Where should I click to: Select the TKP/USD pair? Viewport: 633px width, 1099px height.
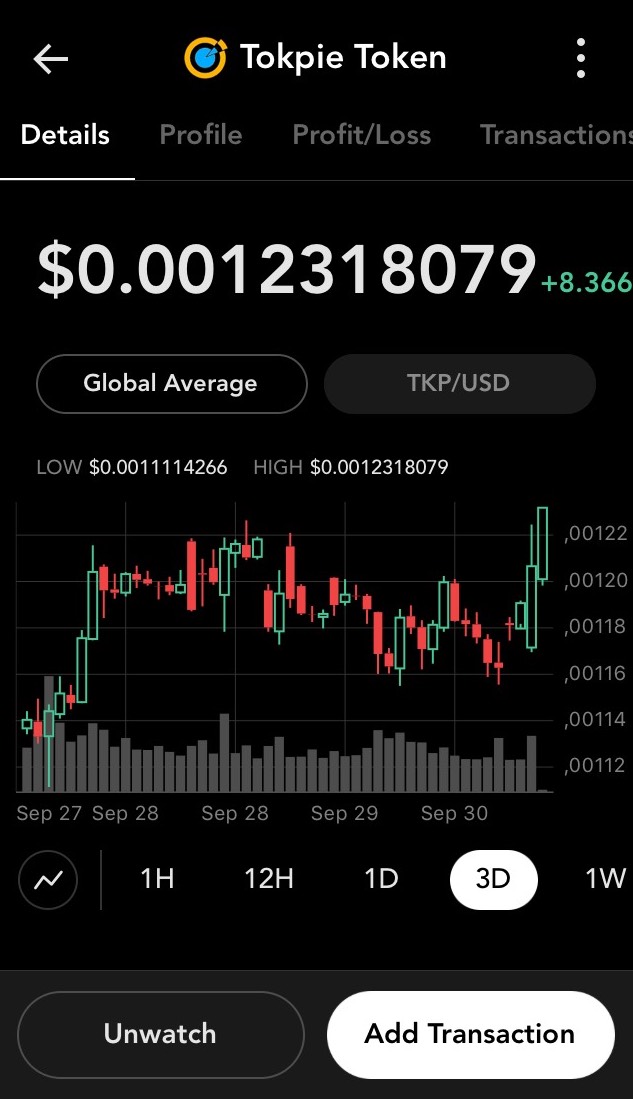click(x=459, y=383)
